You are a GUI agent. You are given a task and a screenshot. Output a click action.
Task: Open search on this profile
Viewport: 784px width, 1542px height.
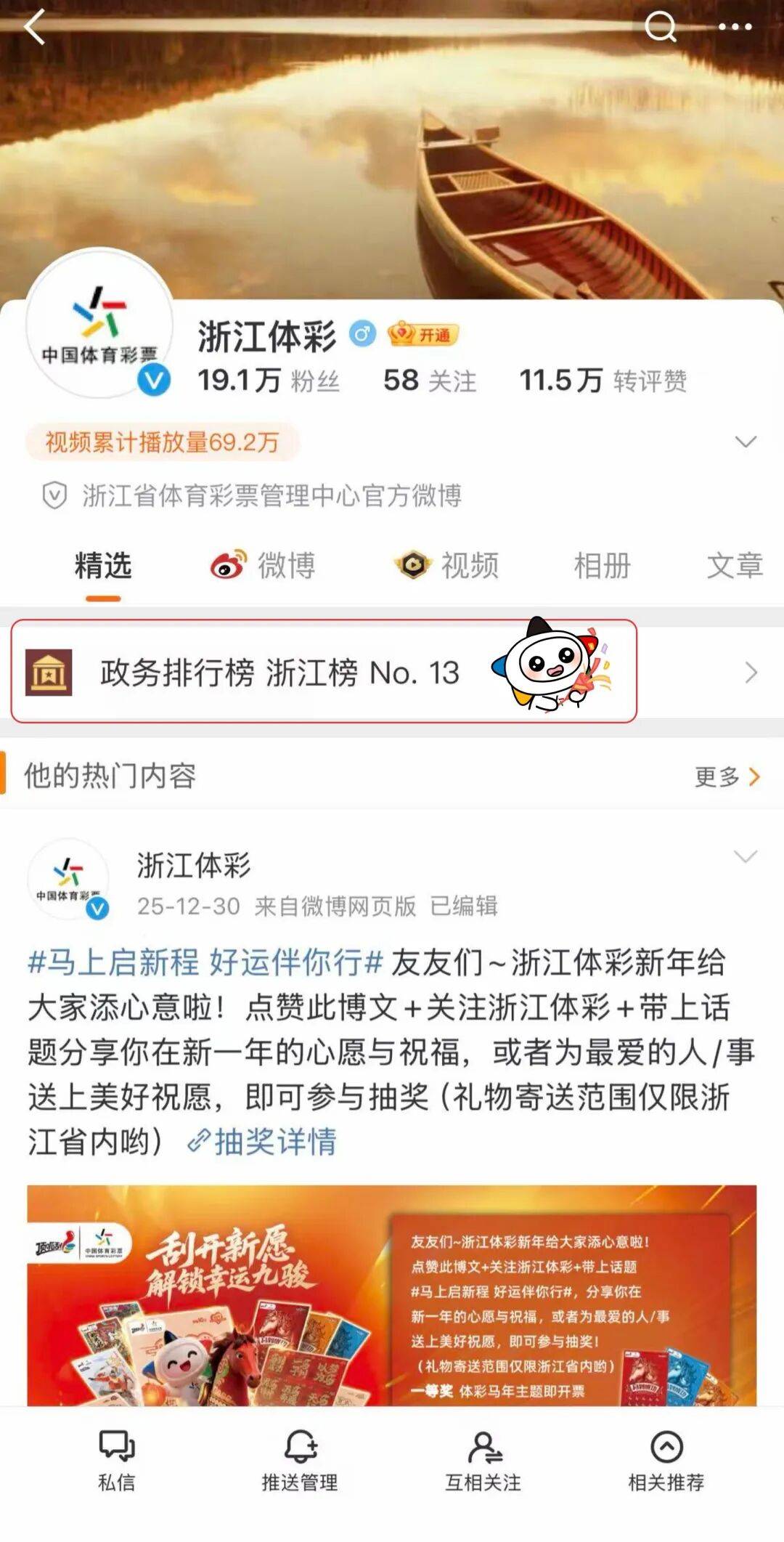point(660,28)
